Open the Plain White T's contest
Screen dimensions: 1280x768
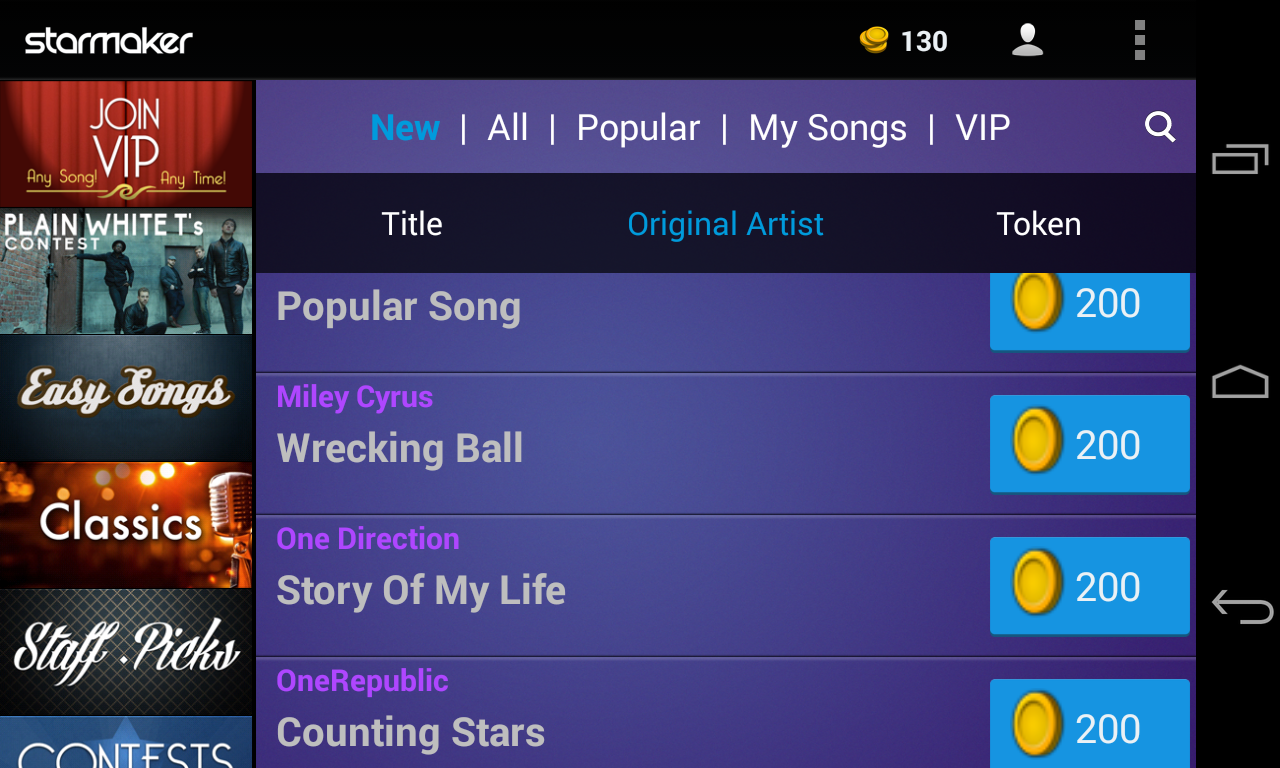pyautogui.click(x=126, y=271)
